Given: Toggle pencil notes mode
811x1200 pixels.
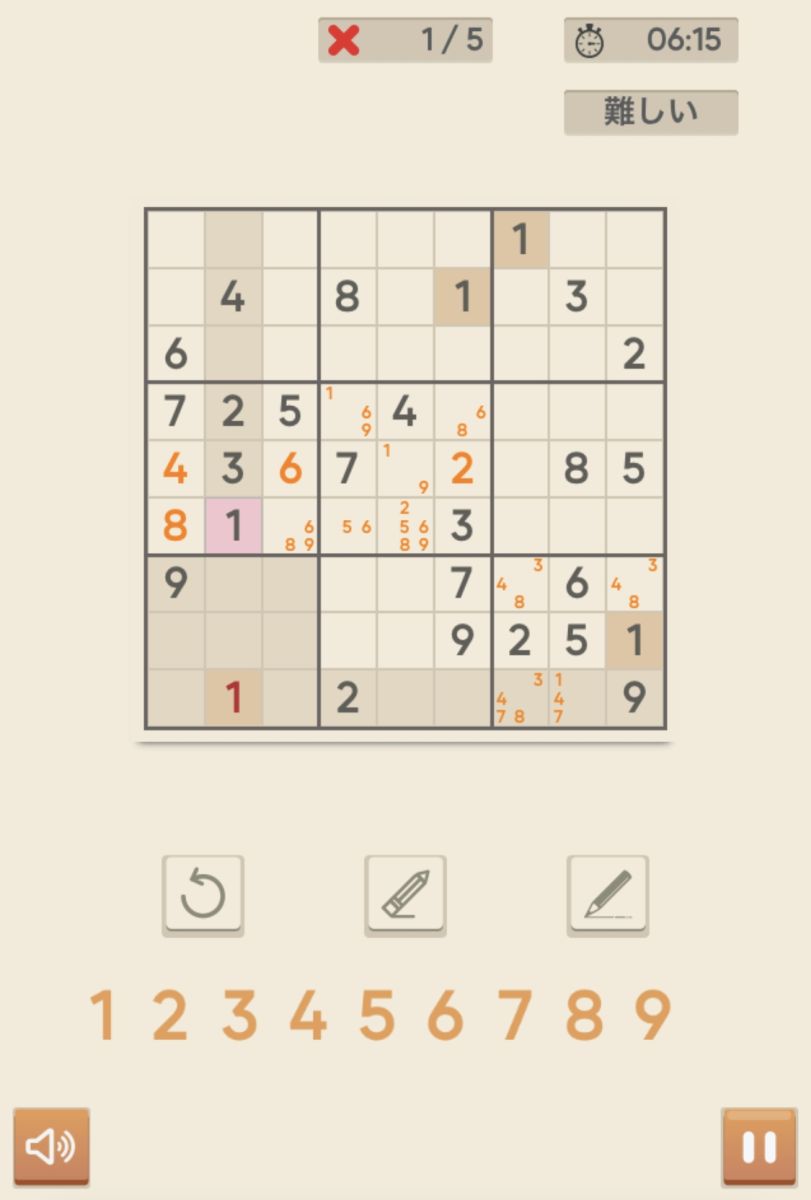Looking at the screenshot, I should click(607, 894).
